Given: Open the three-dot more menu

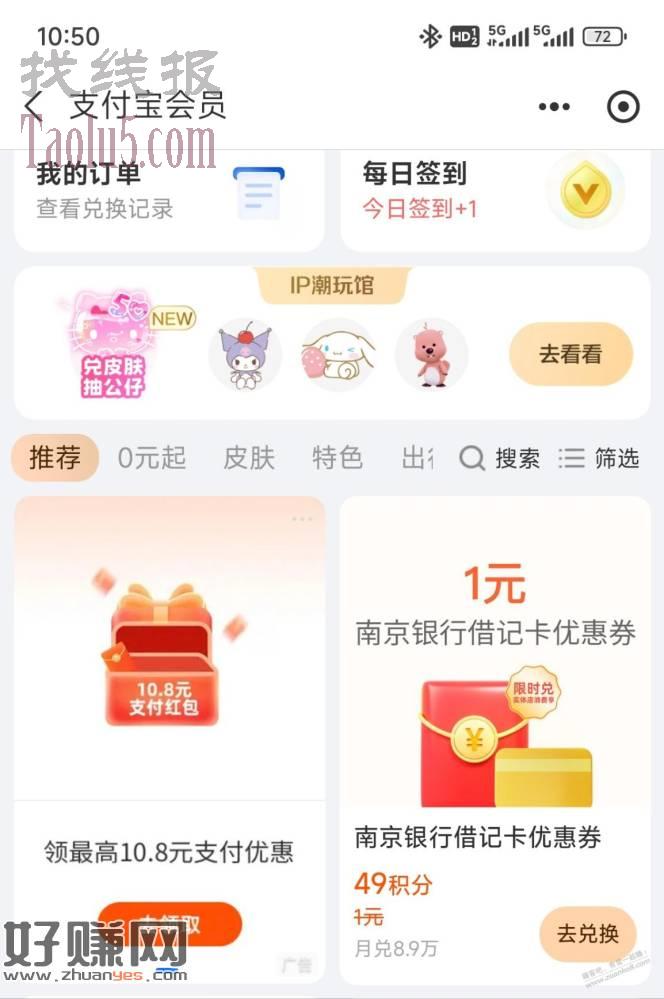Looking at the screenshot, I should pyautogui.click(x=553, y=107).
